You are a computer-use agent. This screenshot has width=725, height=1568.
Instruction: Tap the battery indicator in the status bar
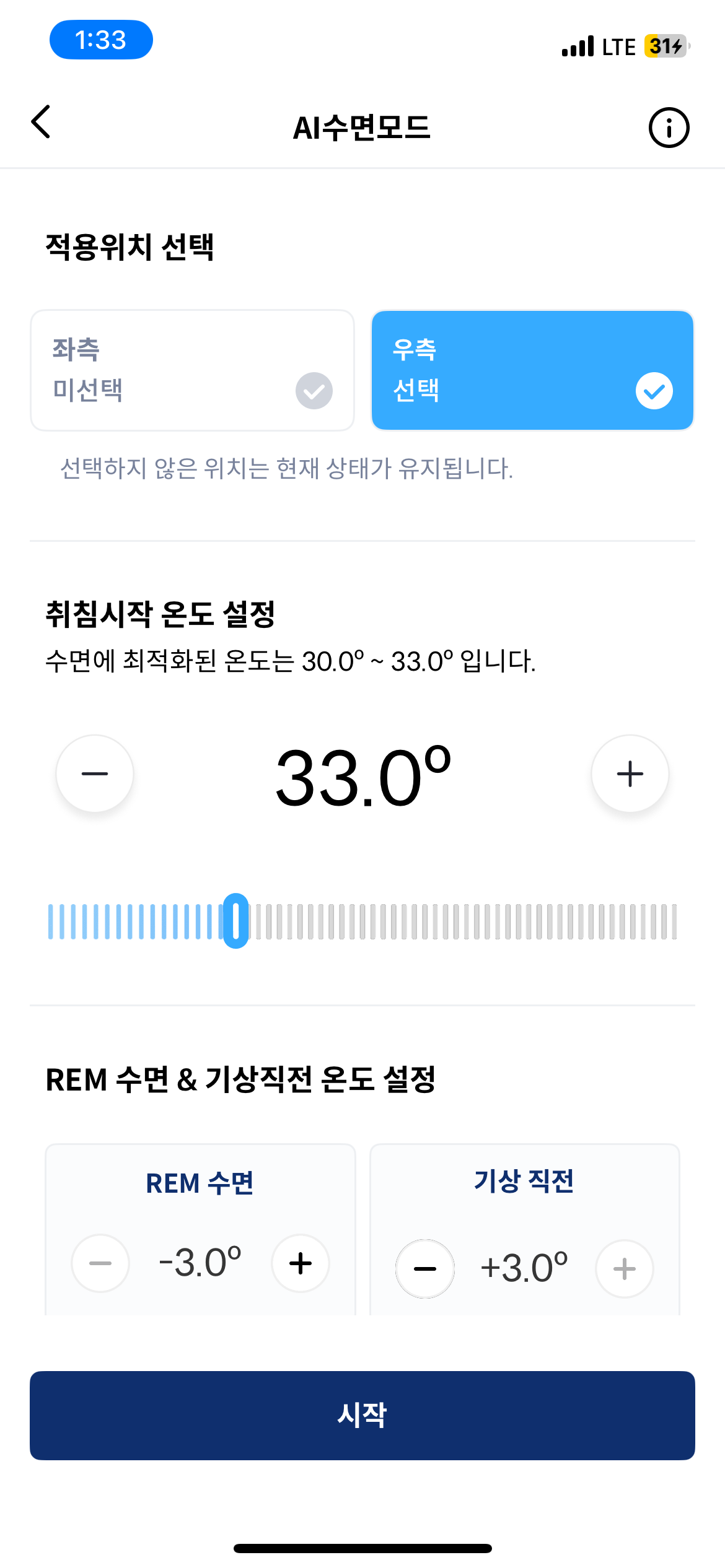(x=666, y=45)
